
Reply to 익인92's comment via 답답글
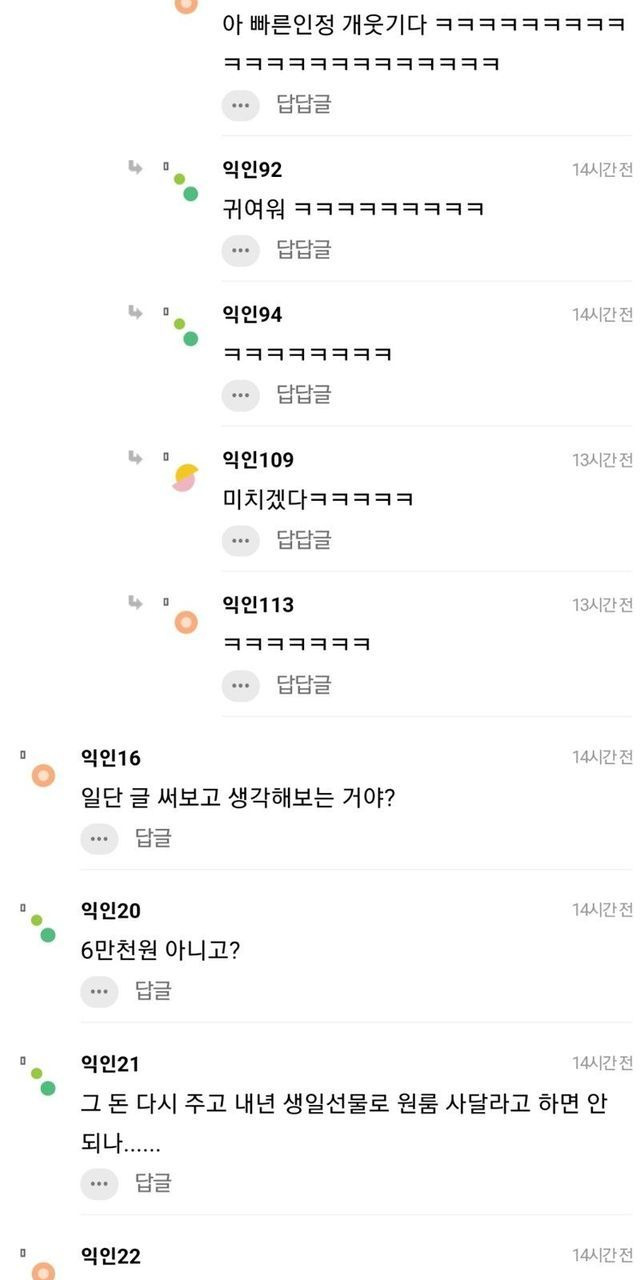304,249
